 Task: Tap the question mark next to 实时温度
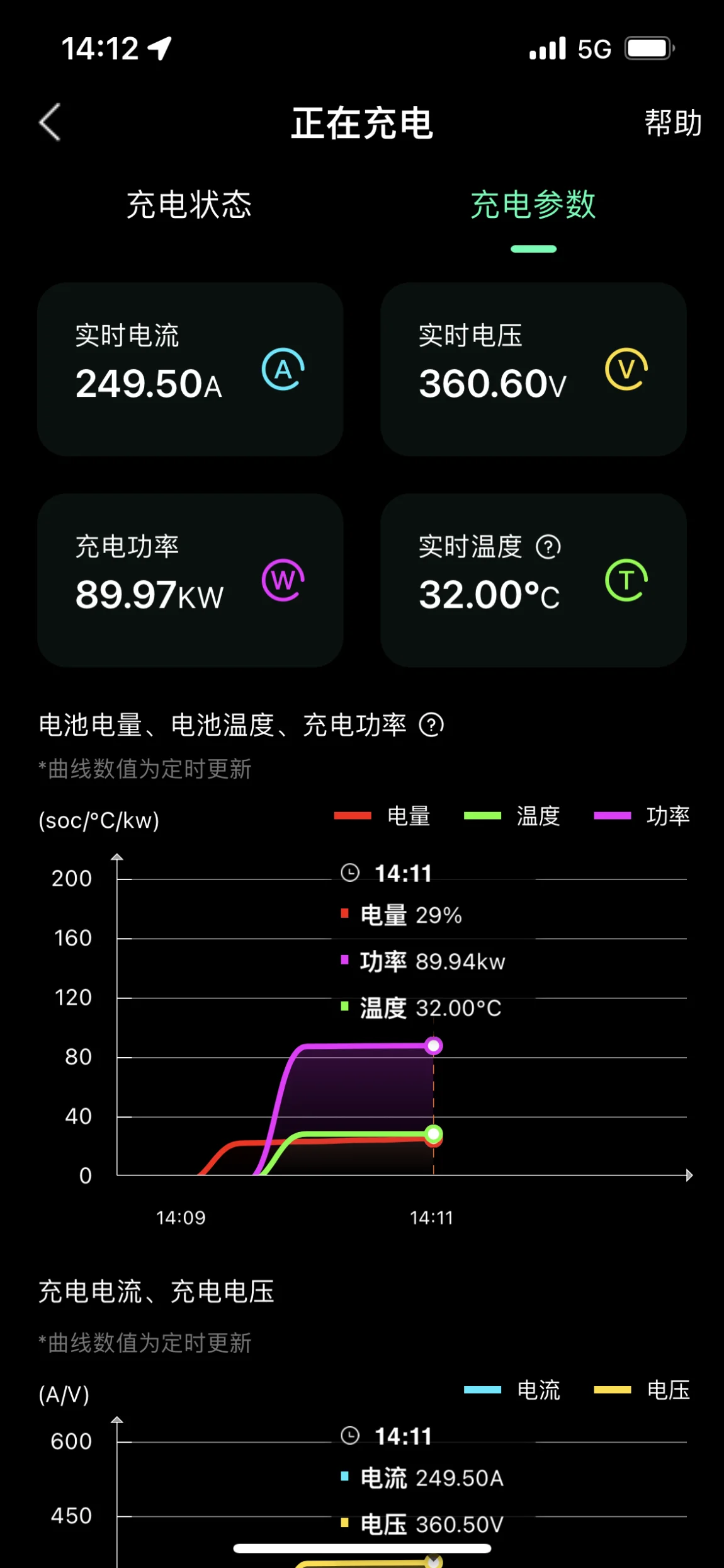coord(548,547)
